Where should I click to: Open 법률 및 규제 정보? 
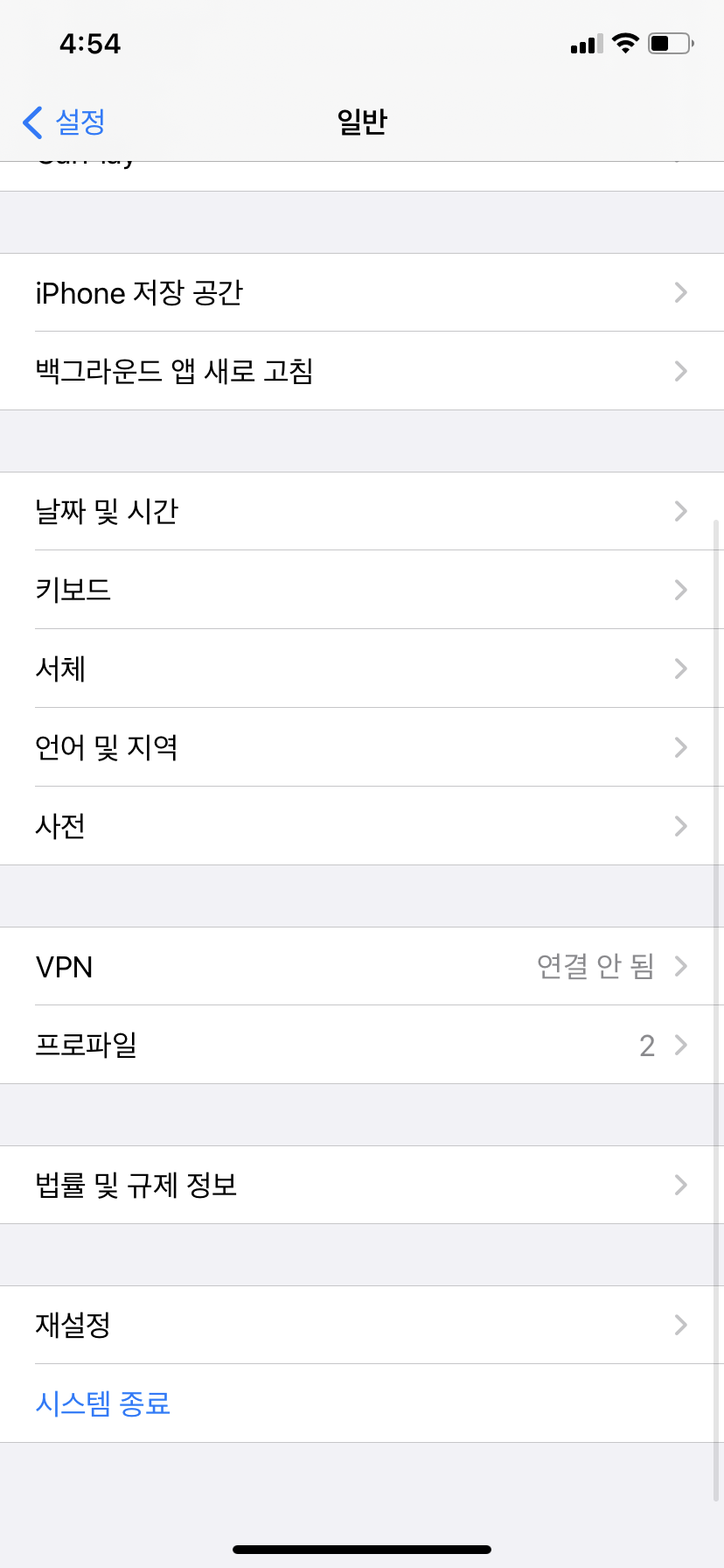(362, 1185)
